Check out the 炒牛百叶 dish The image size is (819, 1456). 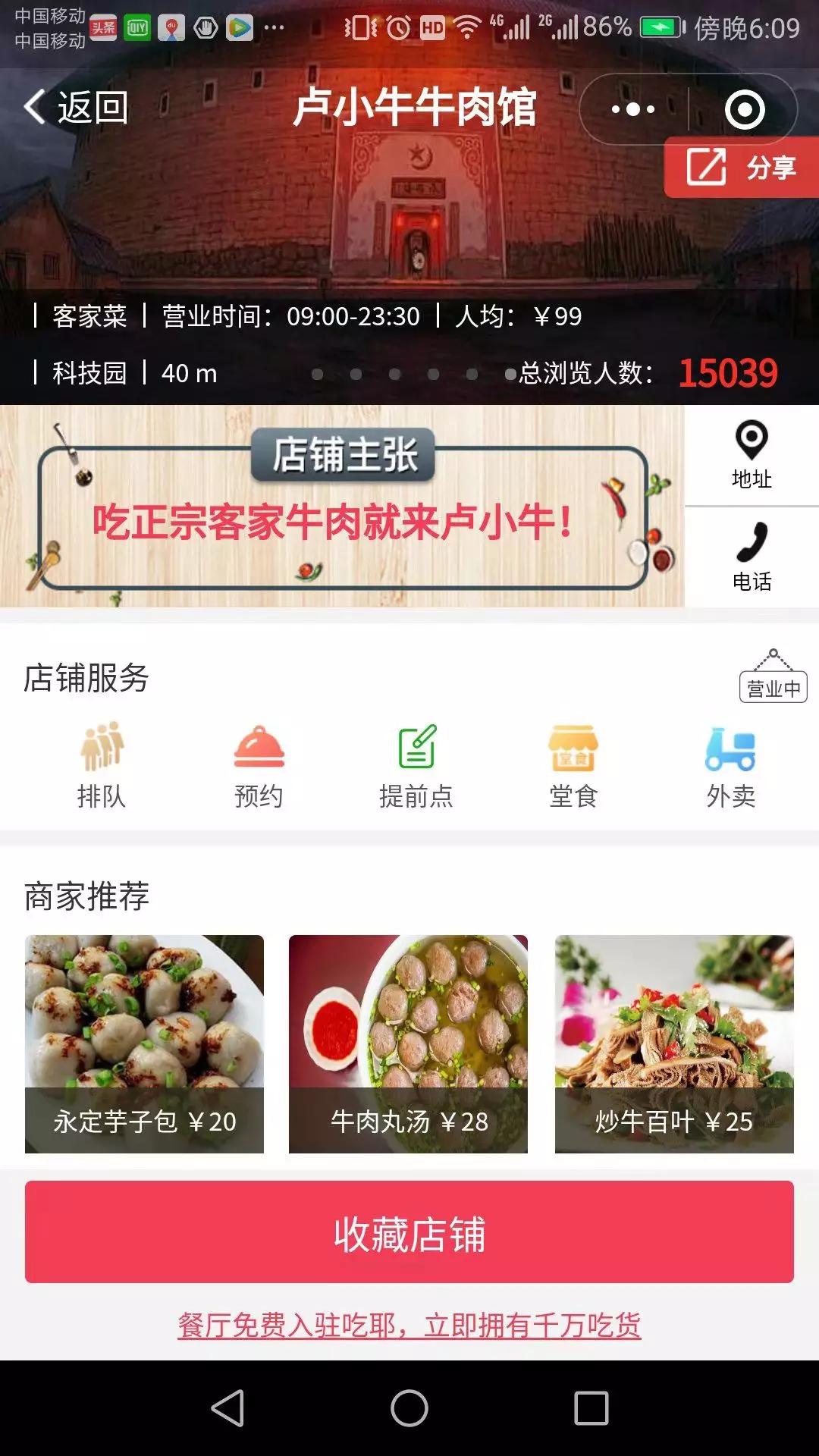(674, 1043)
